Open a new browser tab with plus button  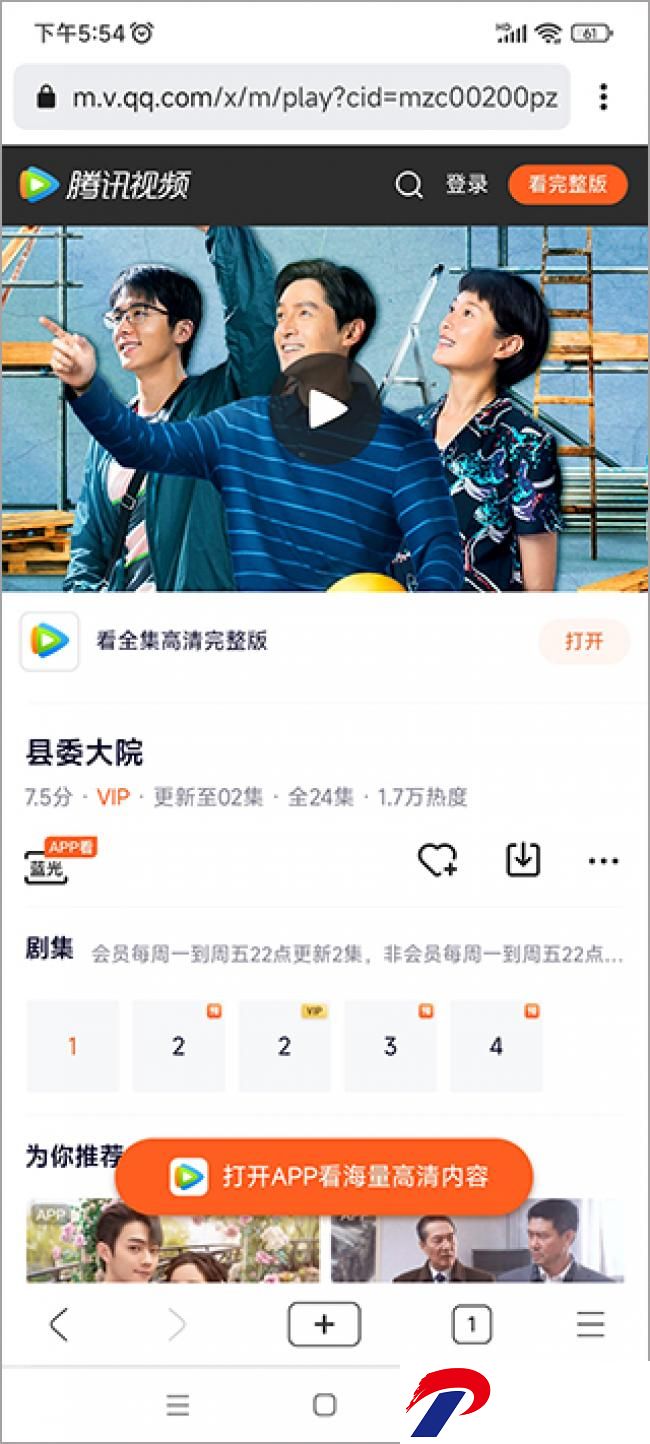tap(324, 1325)
